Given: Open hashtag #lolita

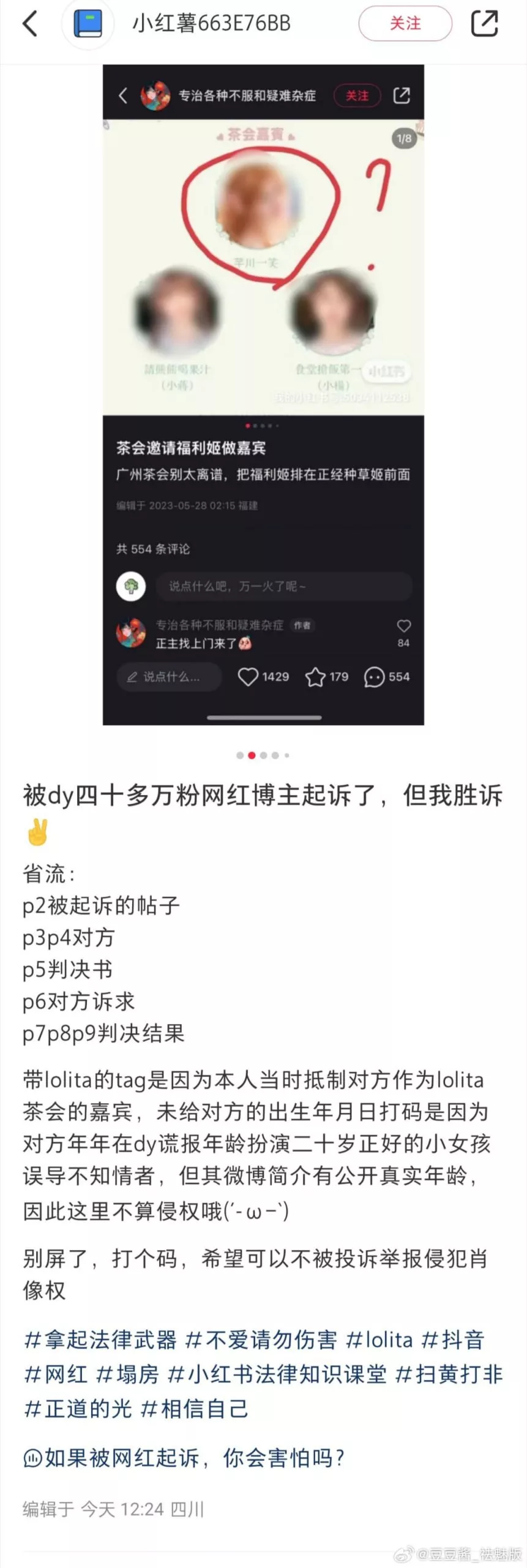Looking at the screenshot, I should pos(379,1340).
